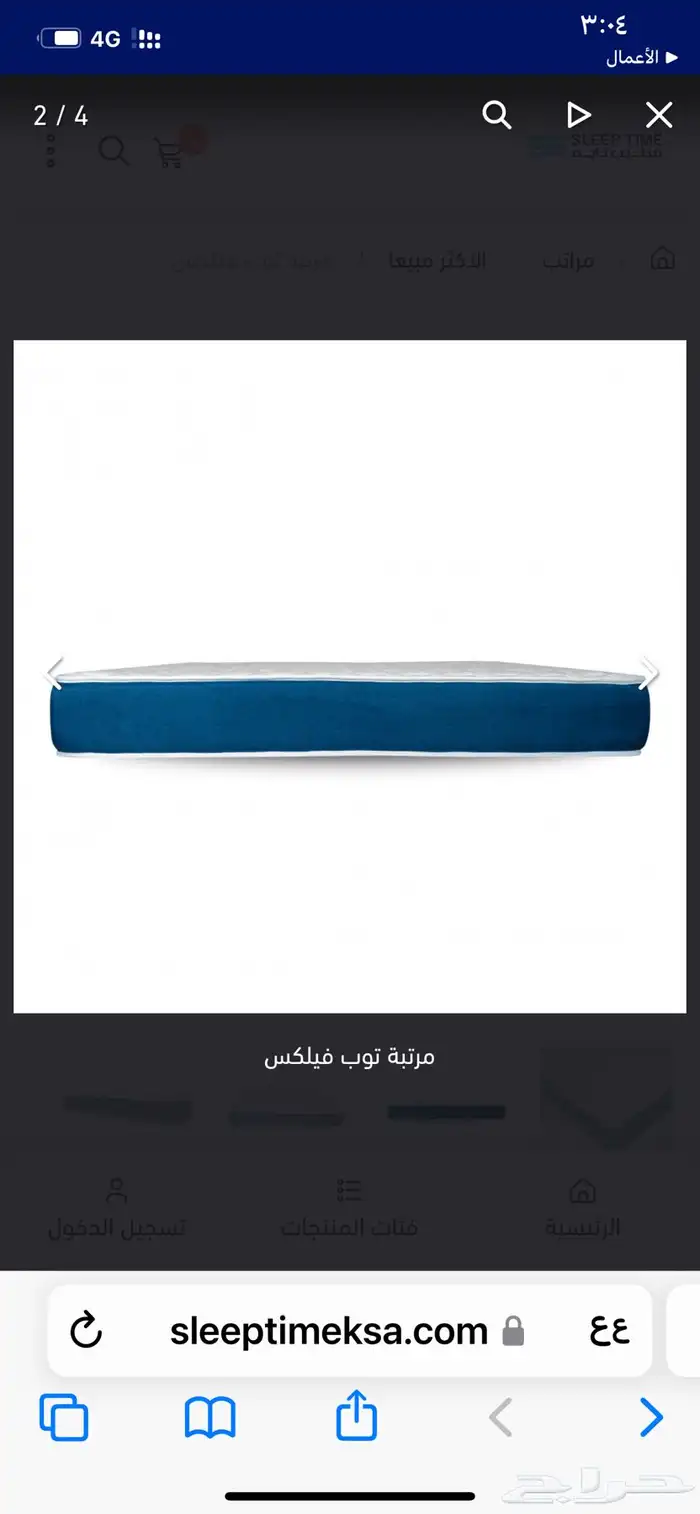Tap the sleeptimeksa.com address bar

(x=330, y=1331)
